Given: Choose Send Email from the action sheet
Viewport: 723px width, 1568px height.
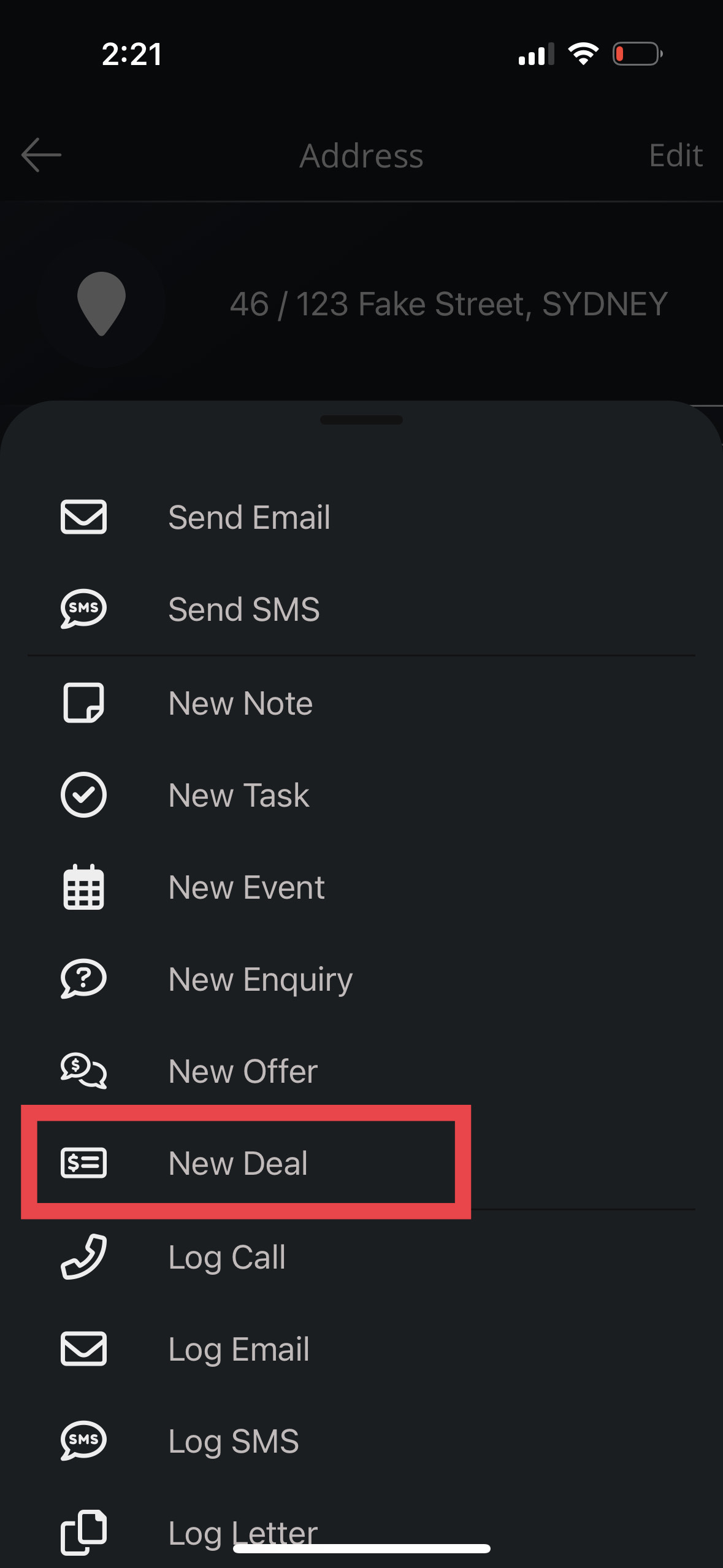Looking at the screenshot, I should pos(249,517).
